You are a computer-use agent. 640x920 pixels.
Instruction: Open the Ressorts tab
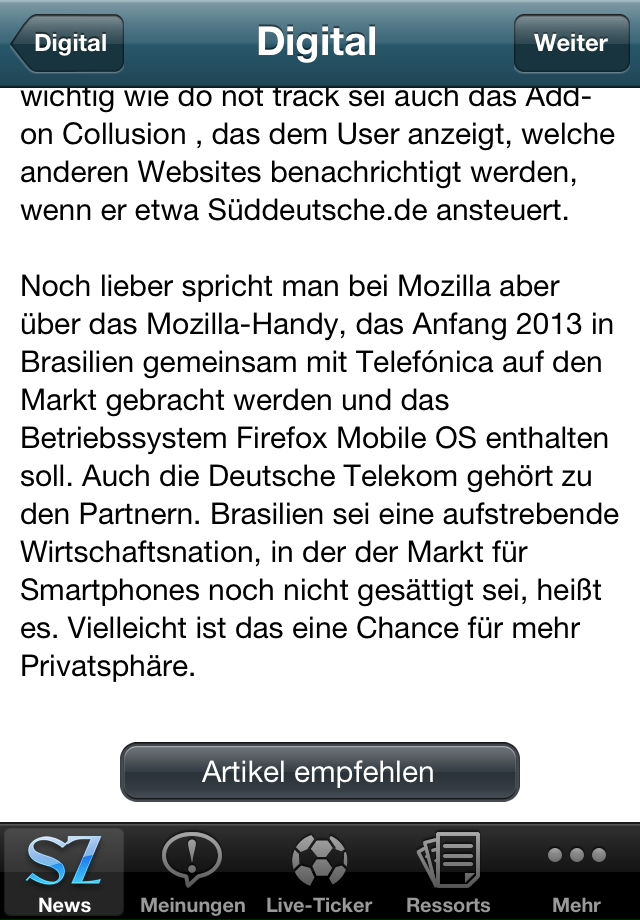pyautogui.click(x=448, y=872)
